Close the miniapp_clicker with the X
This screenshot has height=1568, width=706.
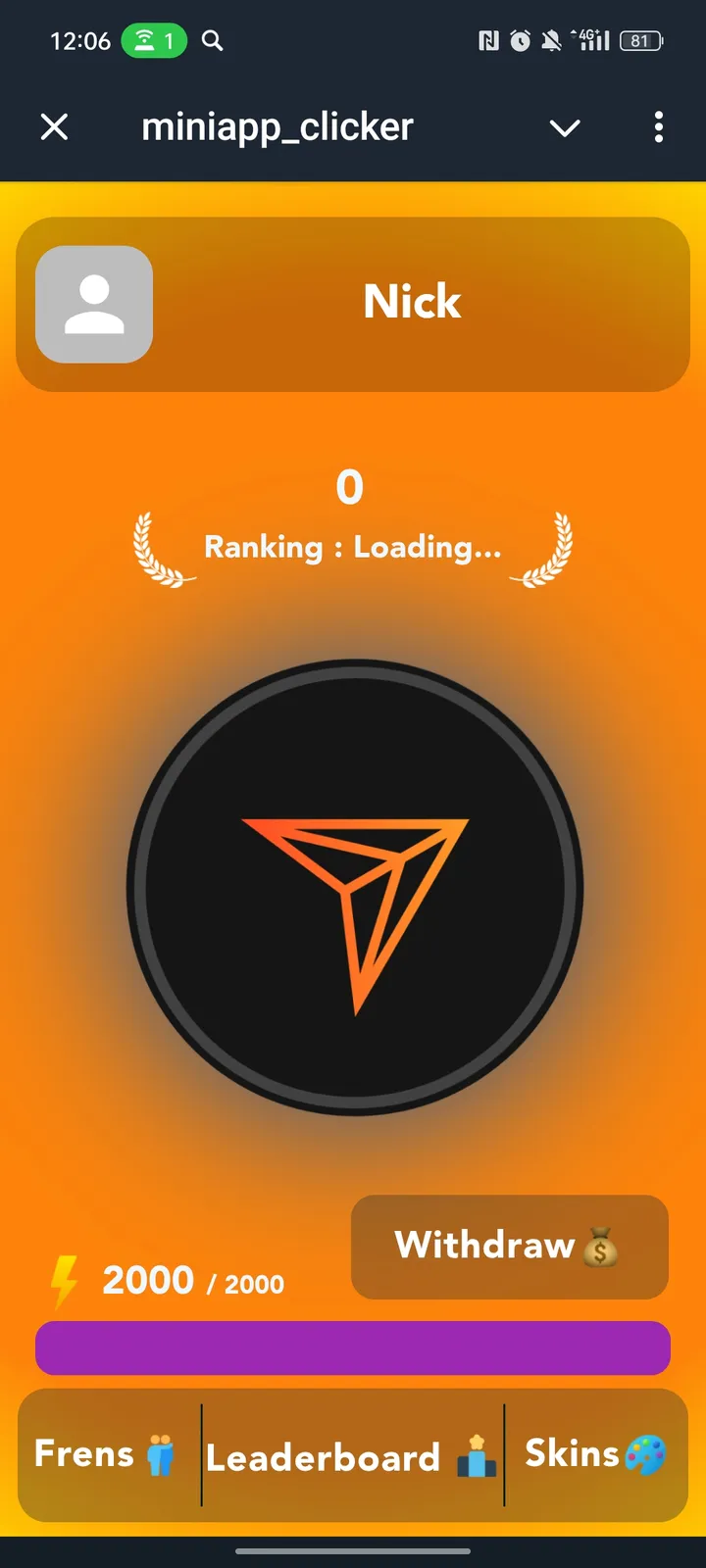[55, 126]
